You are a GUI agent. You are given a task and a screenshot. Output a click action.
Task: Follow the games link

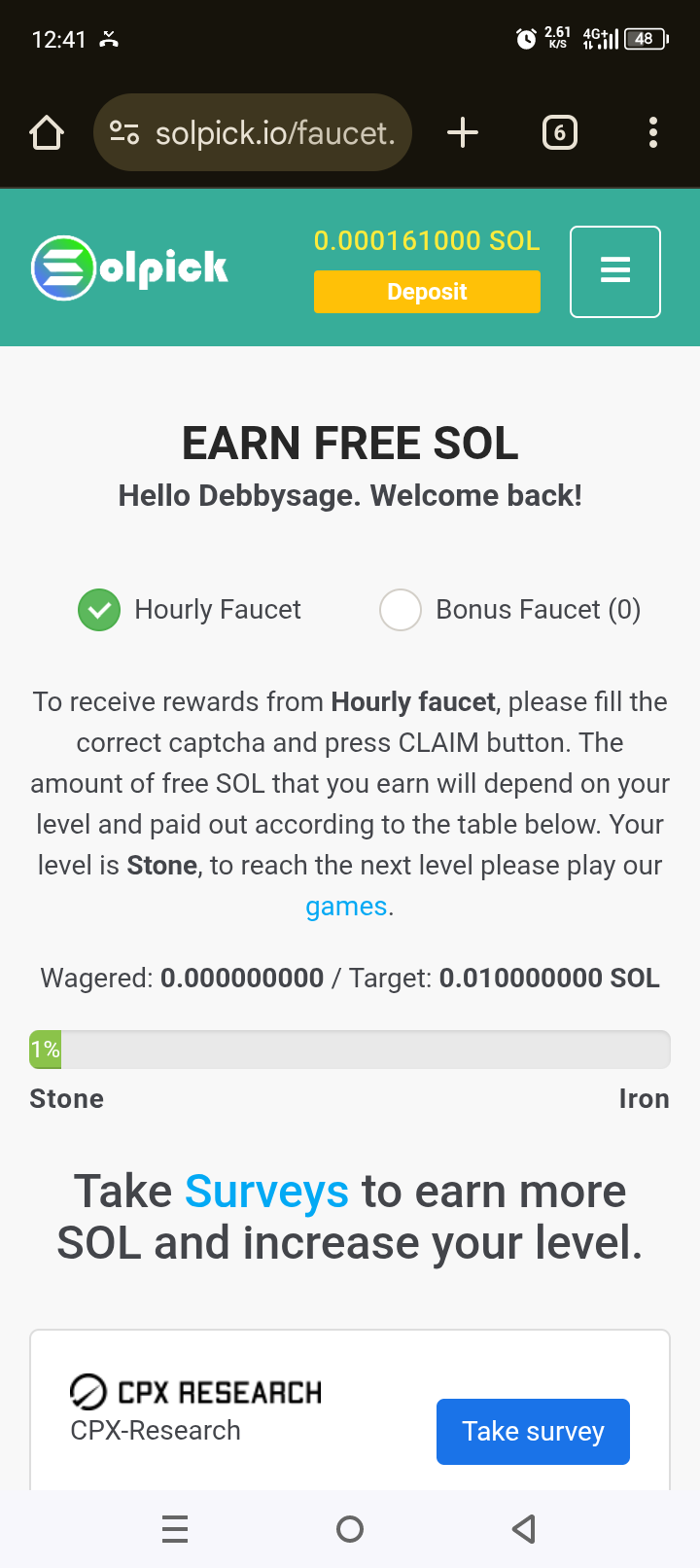[346, 907]
